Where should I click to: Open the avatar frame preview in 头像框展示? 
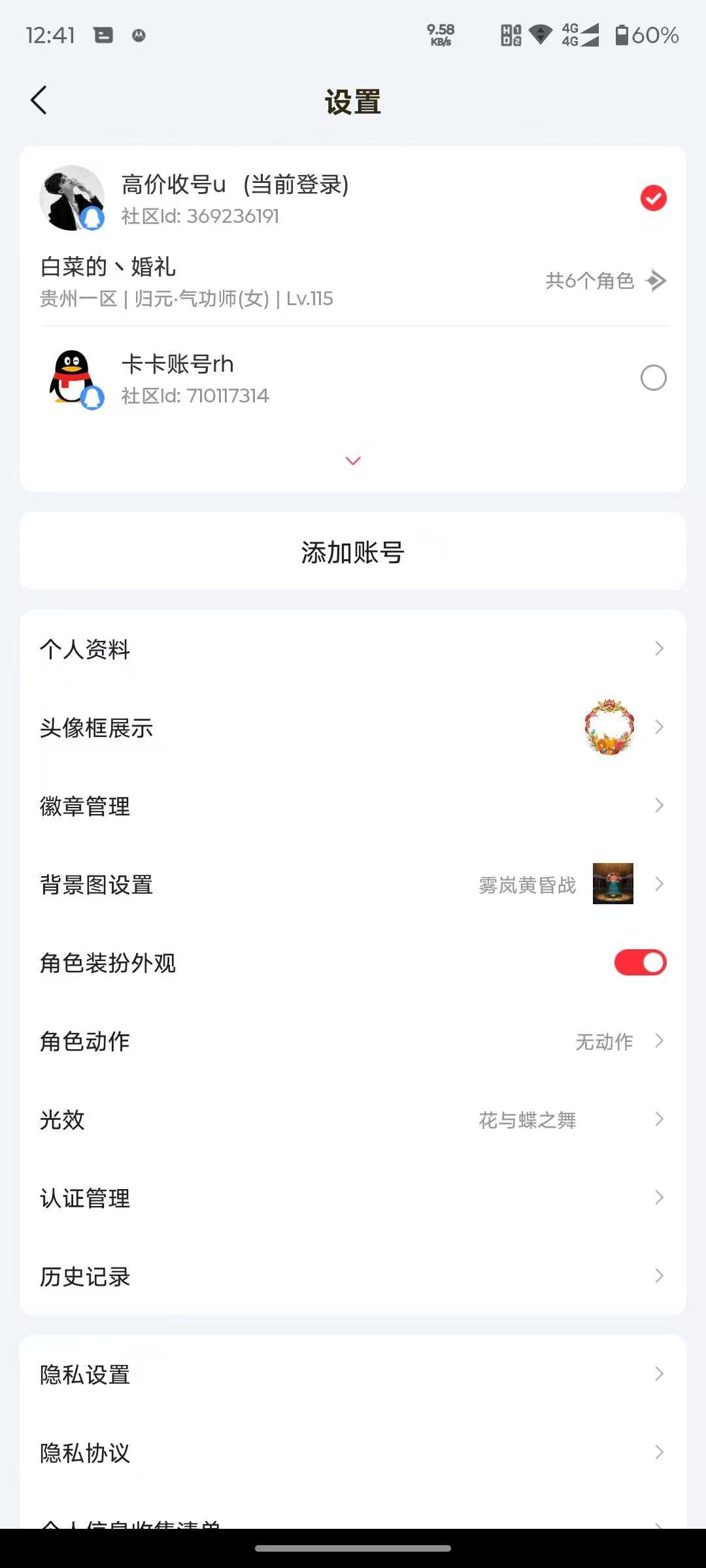point(610,727)
